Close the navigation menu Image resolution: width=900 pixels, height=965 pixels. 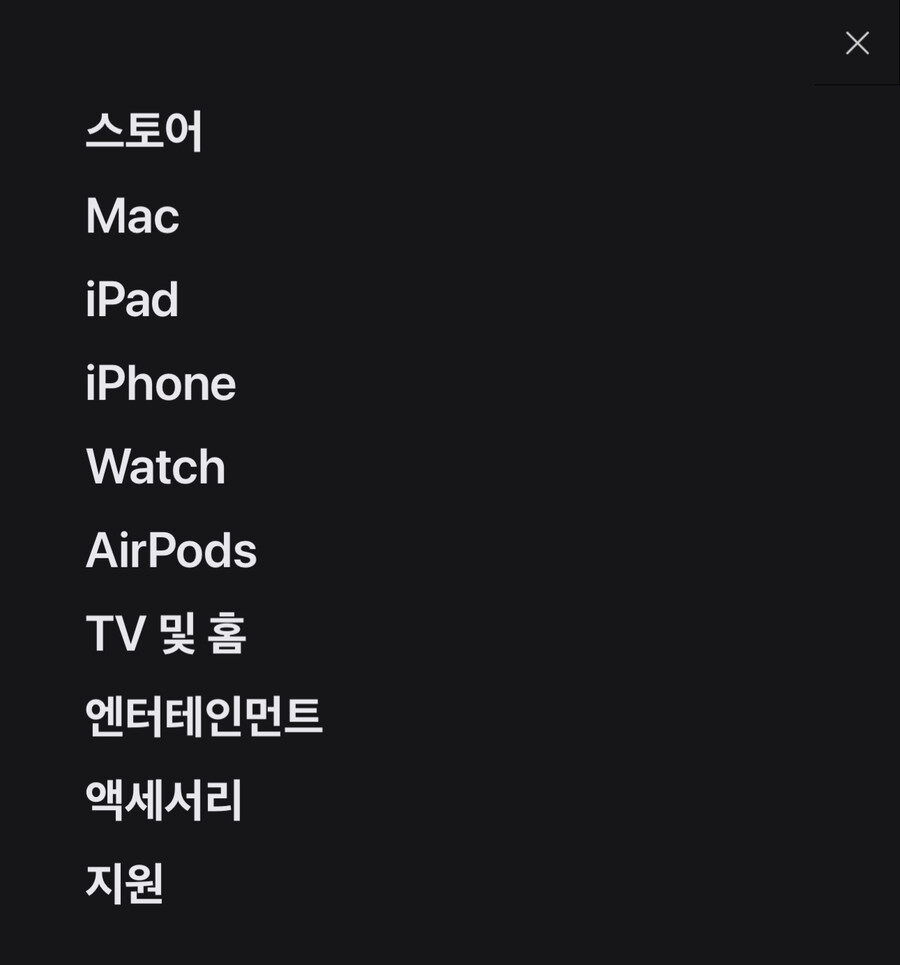pos(857,43)
